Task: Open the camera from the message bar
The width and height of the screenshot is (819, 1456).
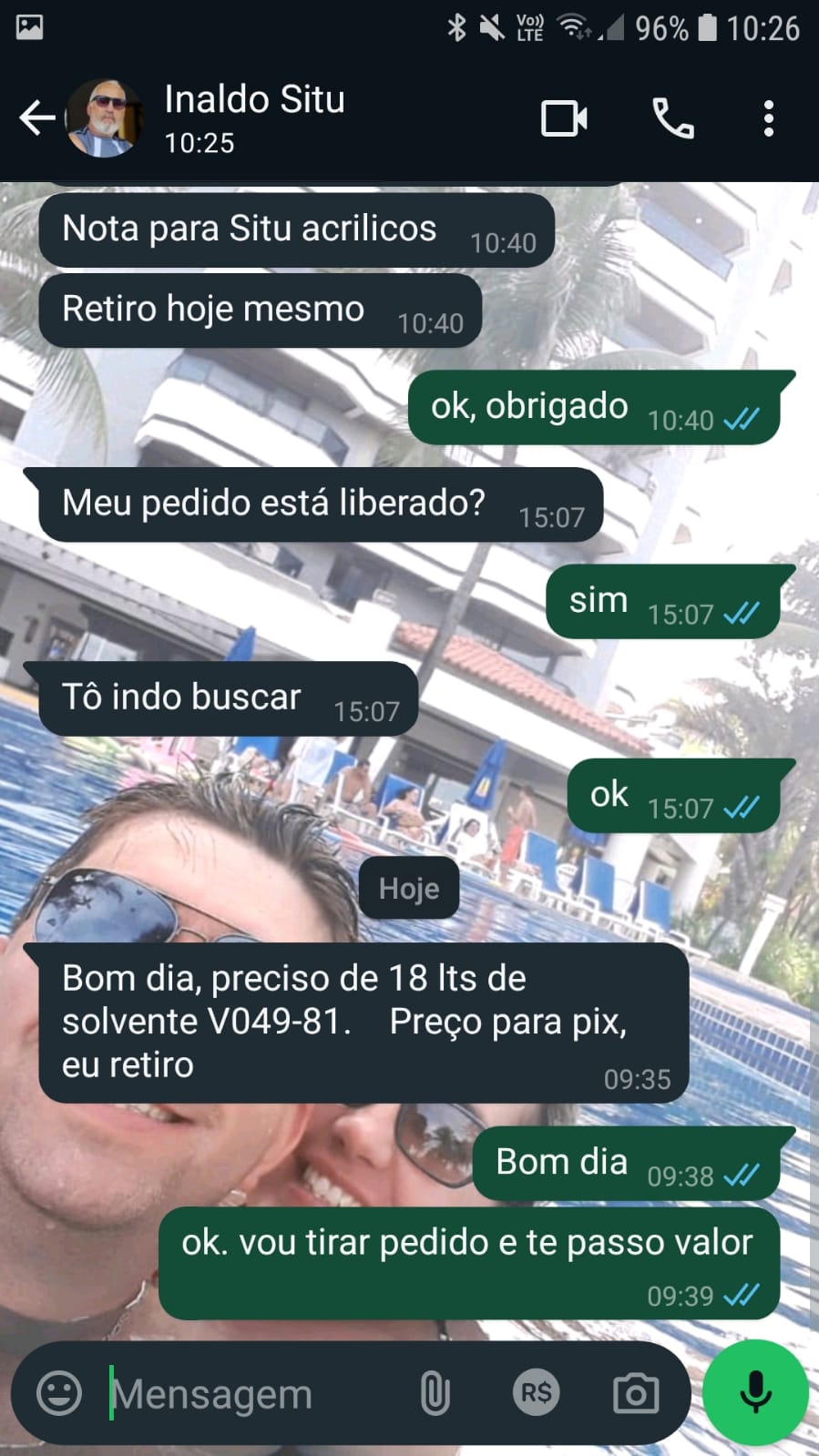Action: click(636, 1393)
